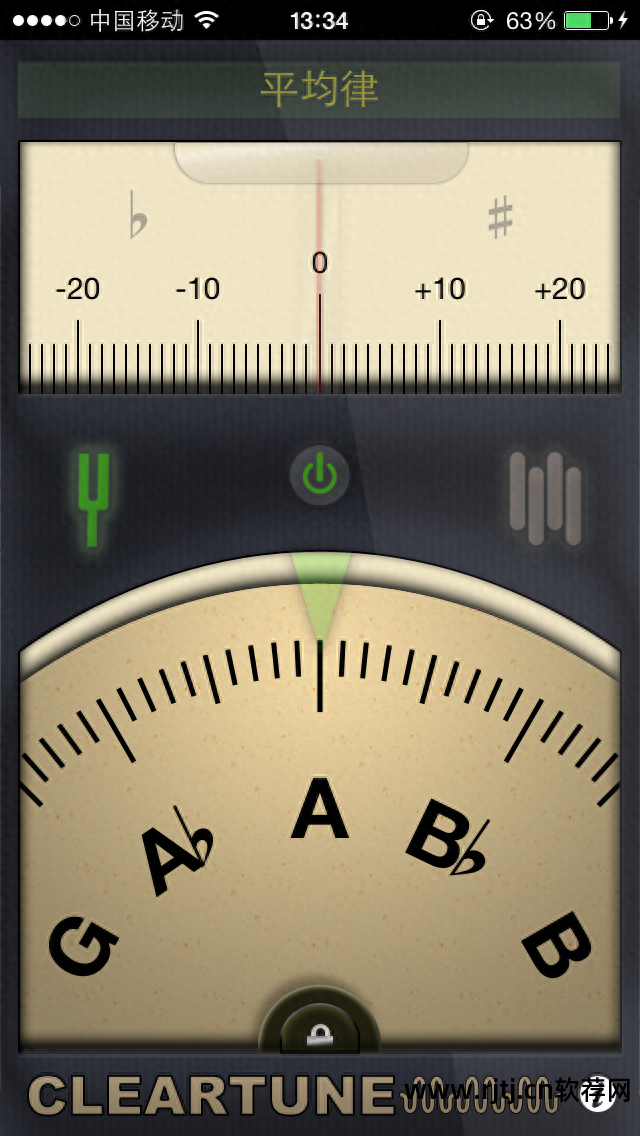This screenshot has width=640, height=1136.
Task: Tap the lock icon on the note wheel
Action: point(320,1033)
